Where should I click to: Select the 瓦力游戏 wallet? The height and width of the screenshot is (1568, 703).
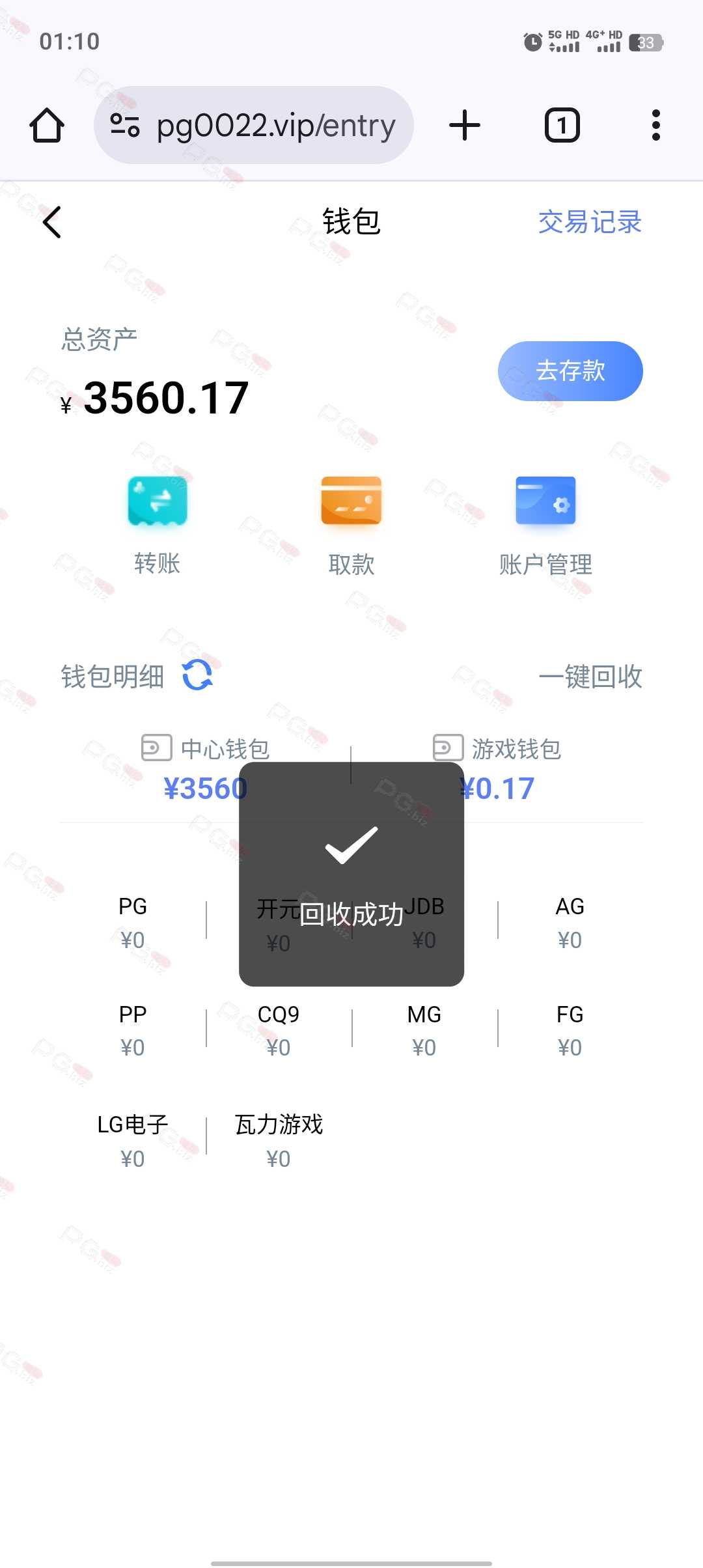[279, 1141]
